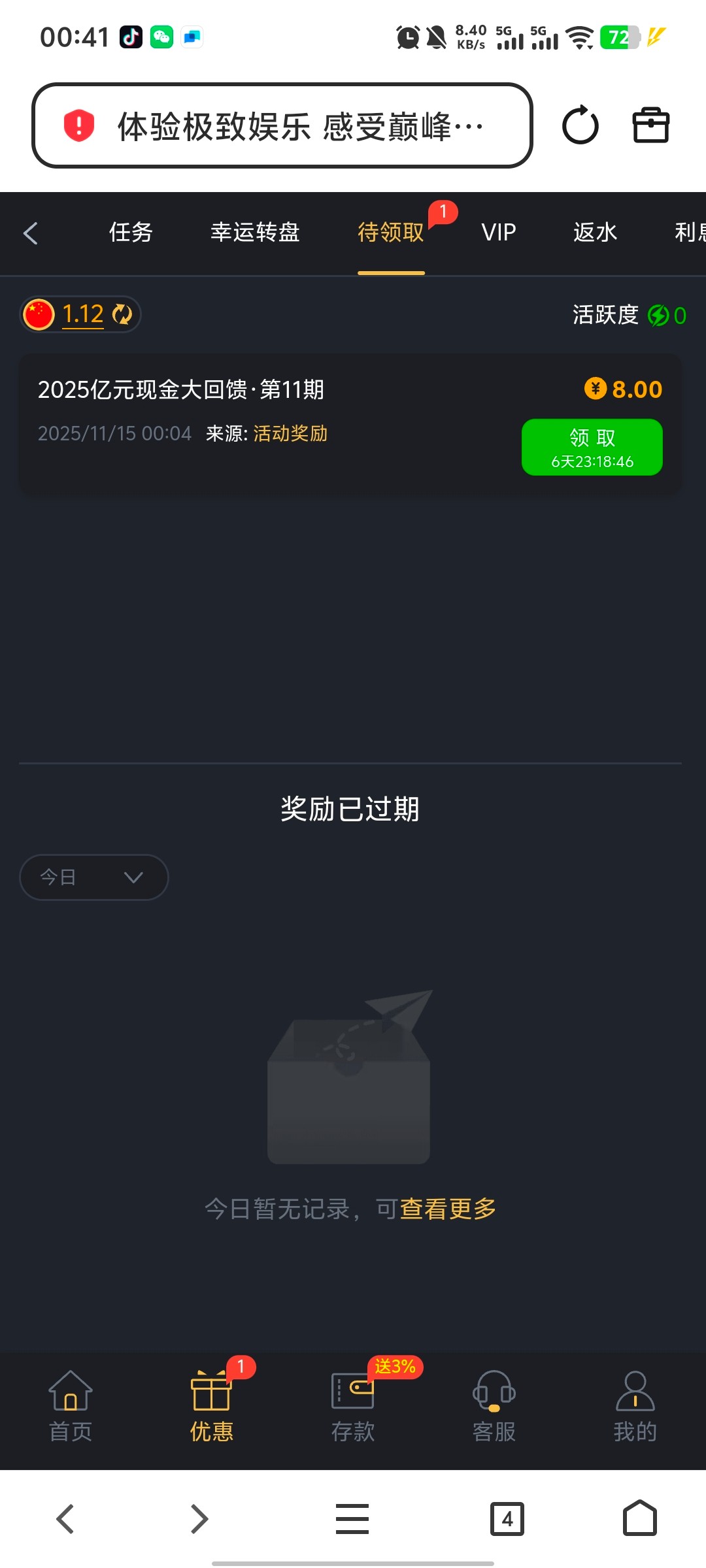The height and width of the screenshot is (1568, 706).
Task: Tap the back chevron beside 任务
Action: (30, 233)
